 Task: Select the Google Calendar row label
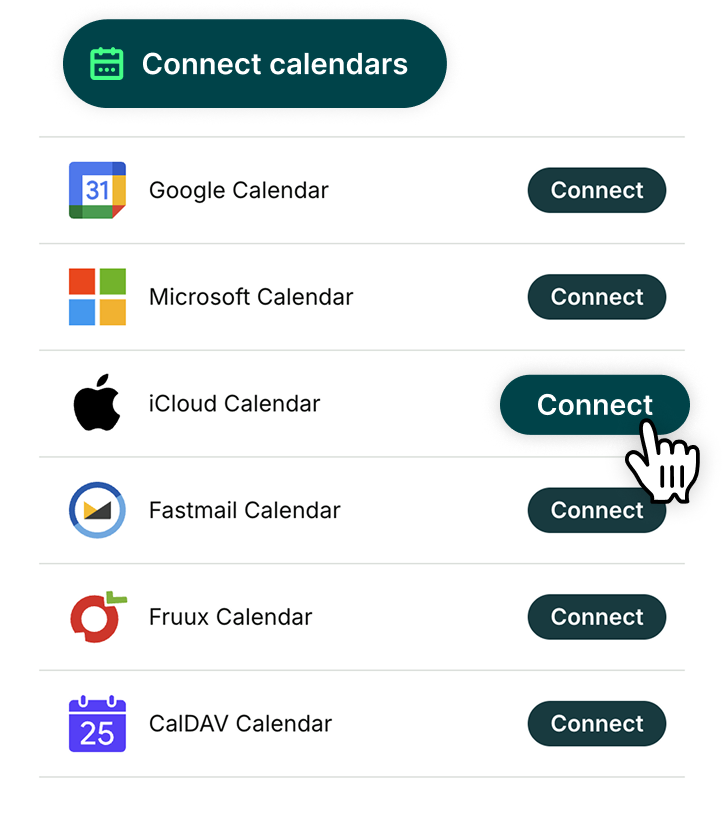click(238, 190)
